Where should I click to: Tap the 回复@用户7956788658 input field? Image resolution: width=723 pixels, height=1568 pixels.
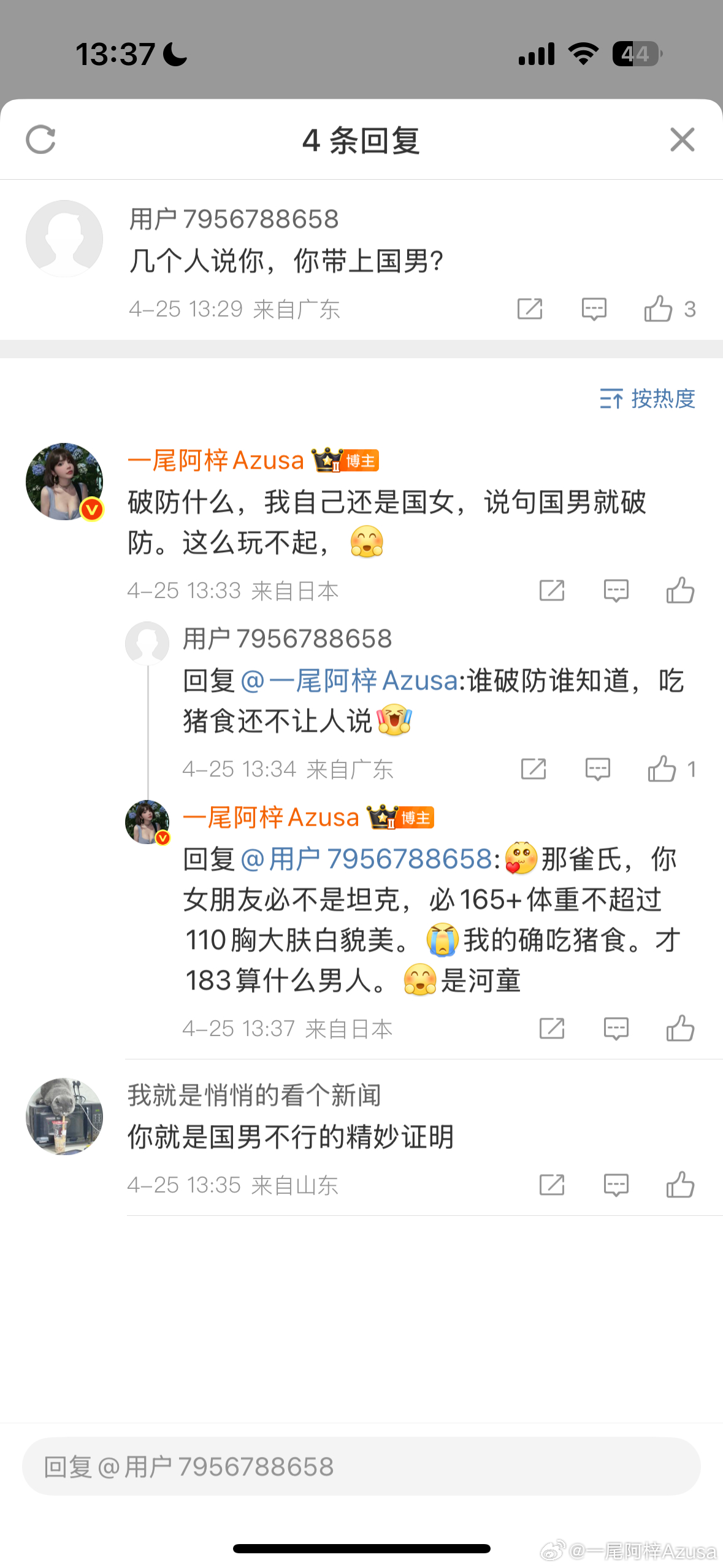tap(361, 1466)
